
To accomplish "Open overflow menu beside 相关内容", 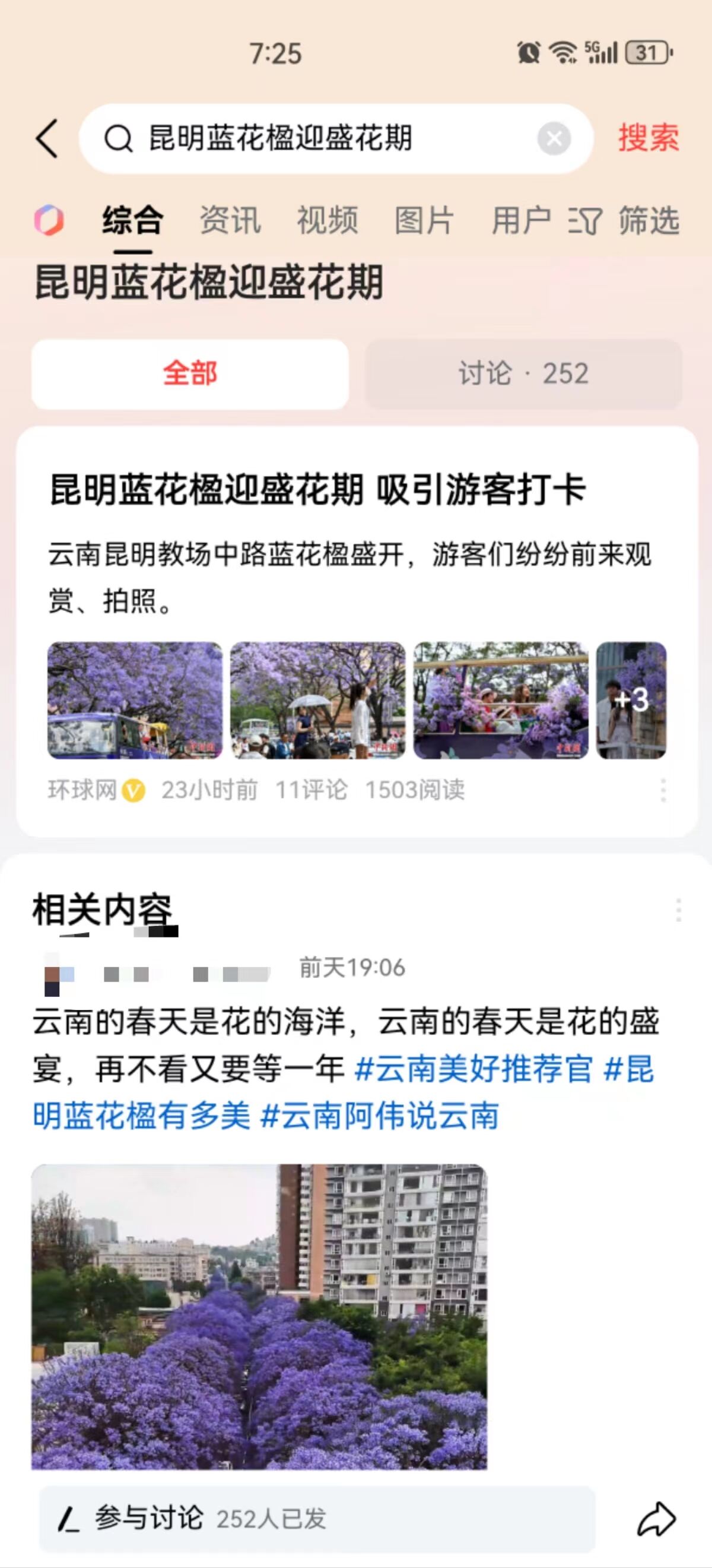I will tap(678, 910).
